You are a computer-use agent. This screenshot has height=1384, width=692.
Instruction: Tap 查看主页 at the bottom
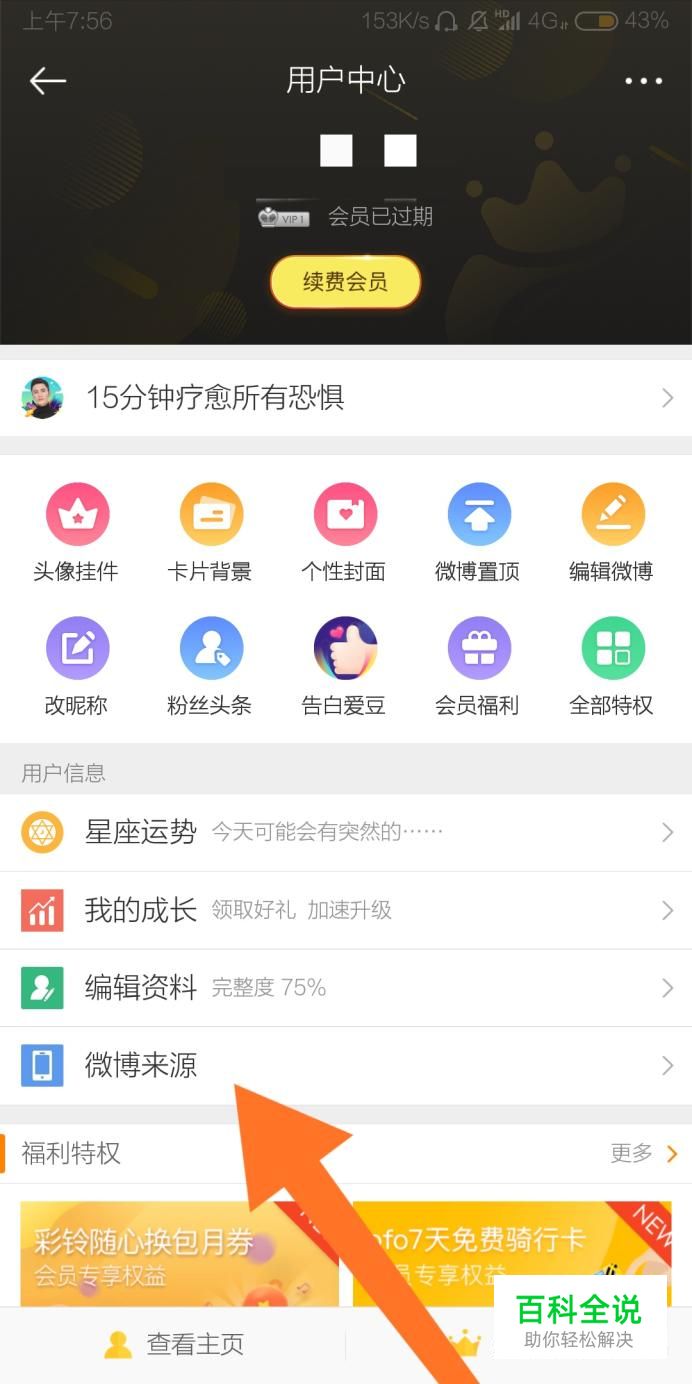point(175,1345)
